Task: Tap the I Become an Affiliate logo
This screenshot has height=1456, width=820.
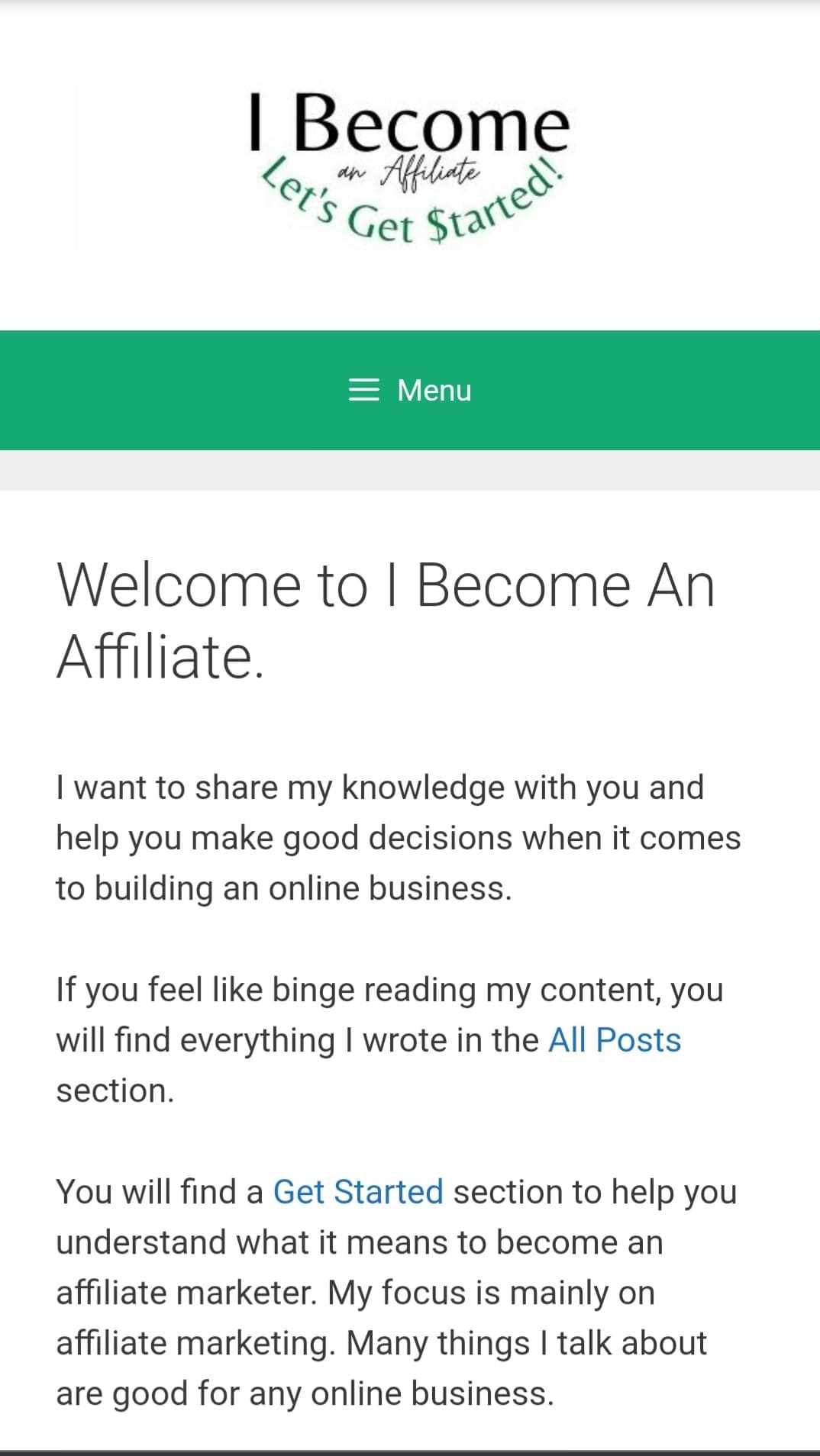Action: coord(410,166)
